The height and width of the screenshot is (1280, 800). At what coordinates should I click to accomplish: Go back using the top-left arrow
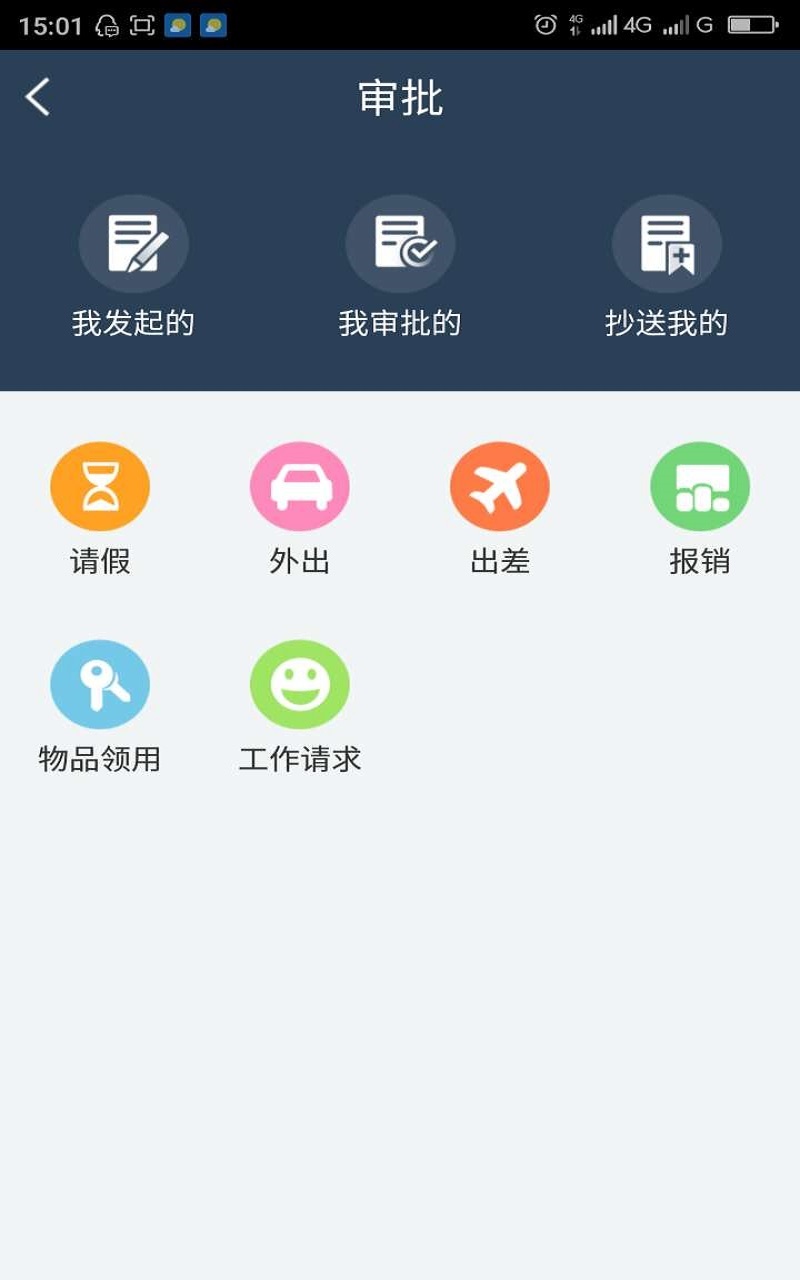(38, 97)
